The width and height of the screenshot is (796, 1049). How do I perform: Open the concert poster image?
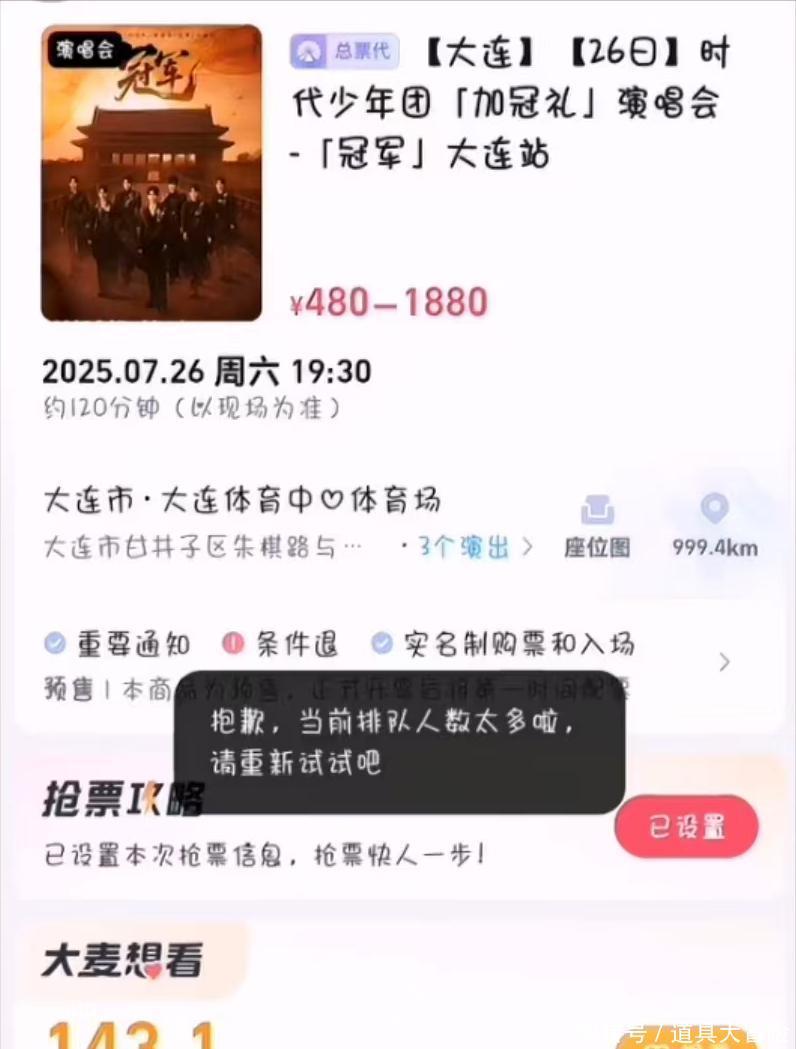[x=151, y=172]
